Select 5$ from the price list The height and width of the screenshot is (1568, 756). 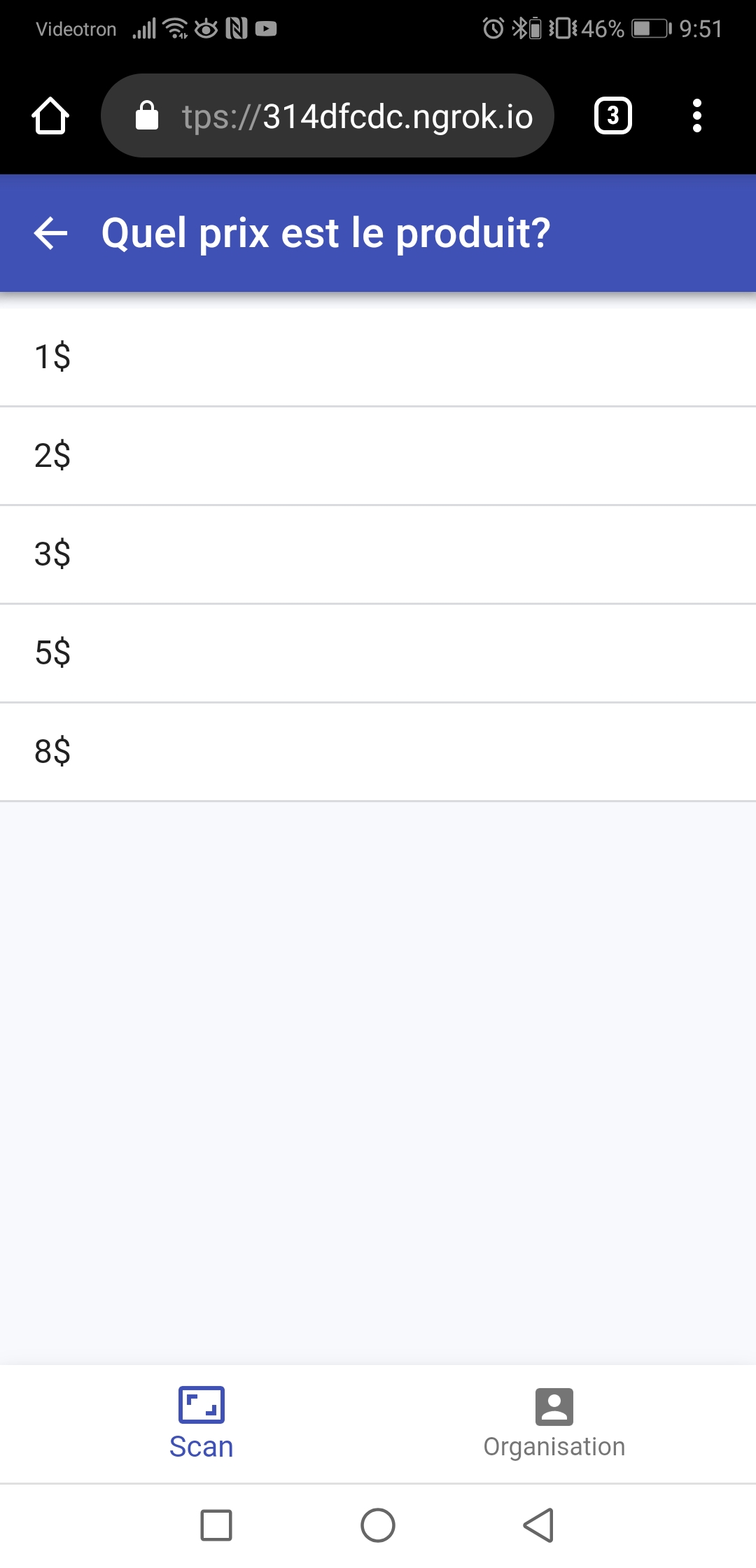tap(378, 653)
